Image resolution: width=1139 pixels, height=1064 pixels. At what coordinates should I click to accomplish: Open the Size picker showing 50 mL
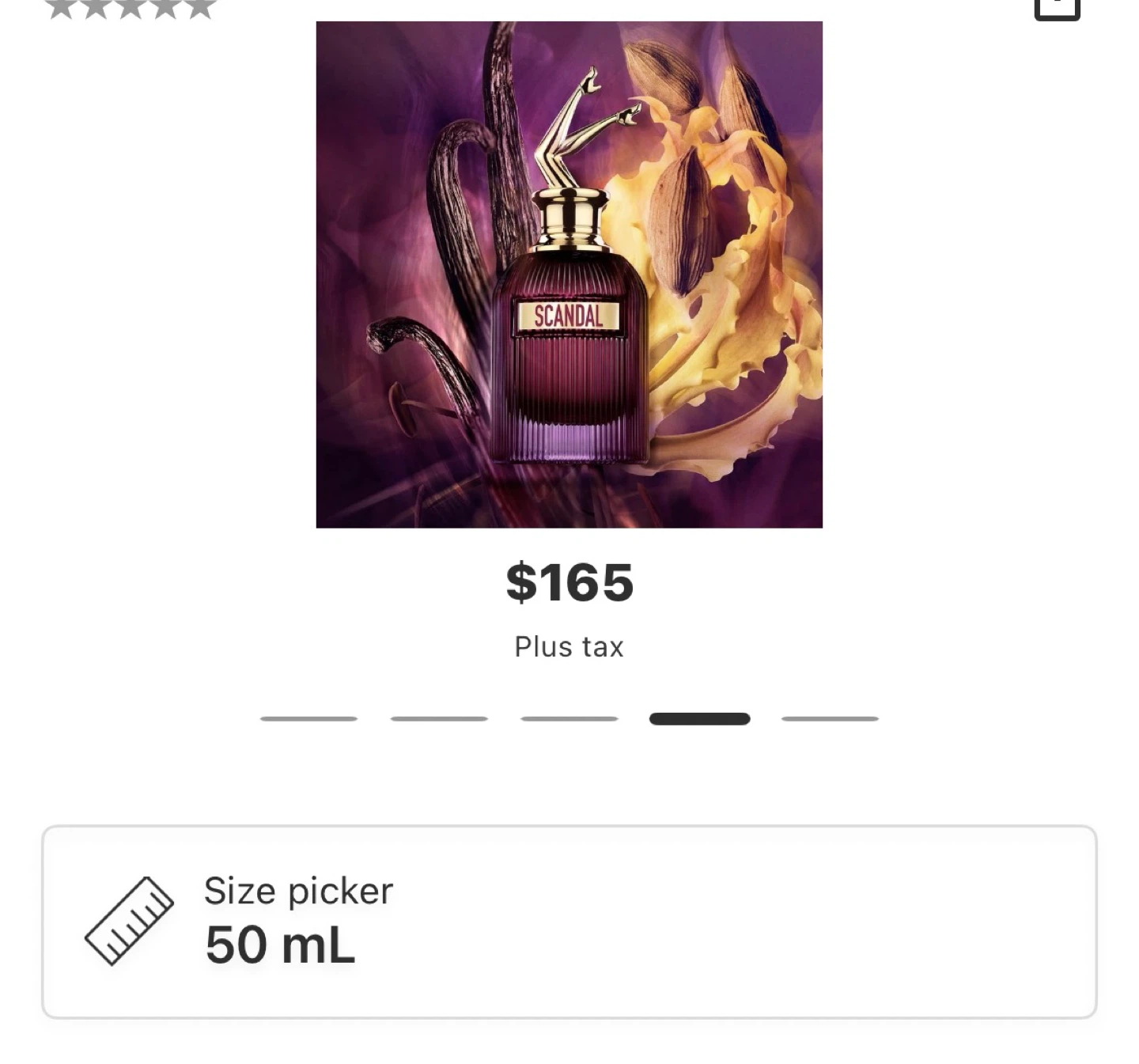(569, 922)
